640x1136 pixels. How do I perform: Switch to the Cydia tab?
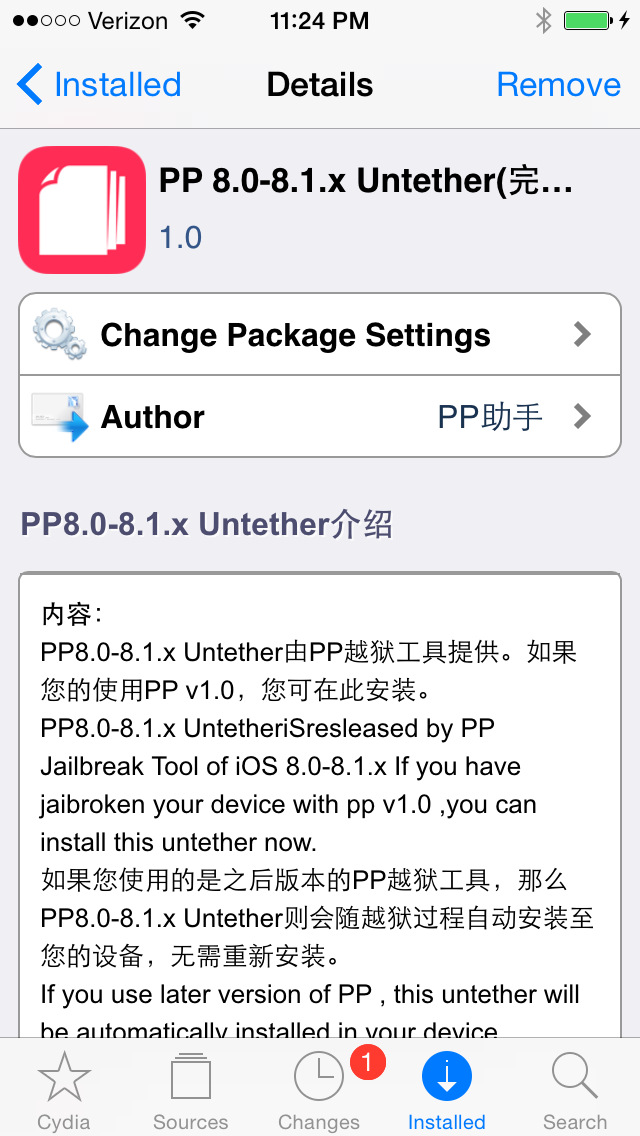(64, 1090)
